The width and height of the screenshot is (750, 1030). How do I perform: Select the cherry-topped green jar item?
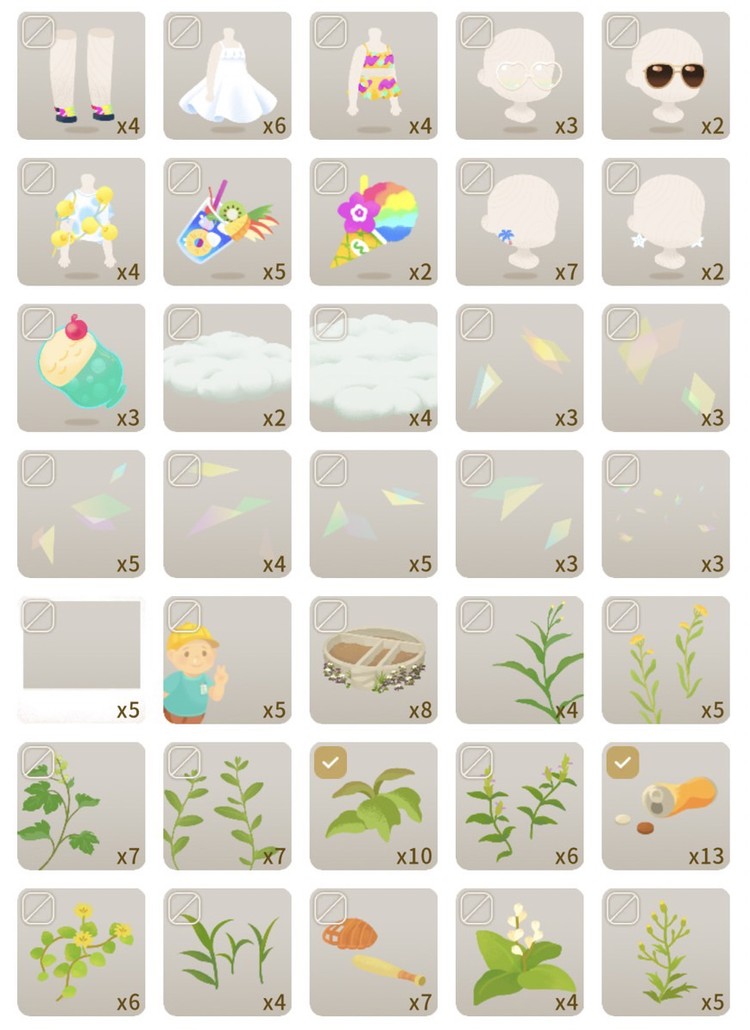point(81,368)
